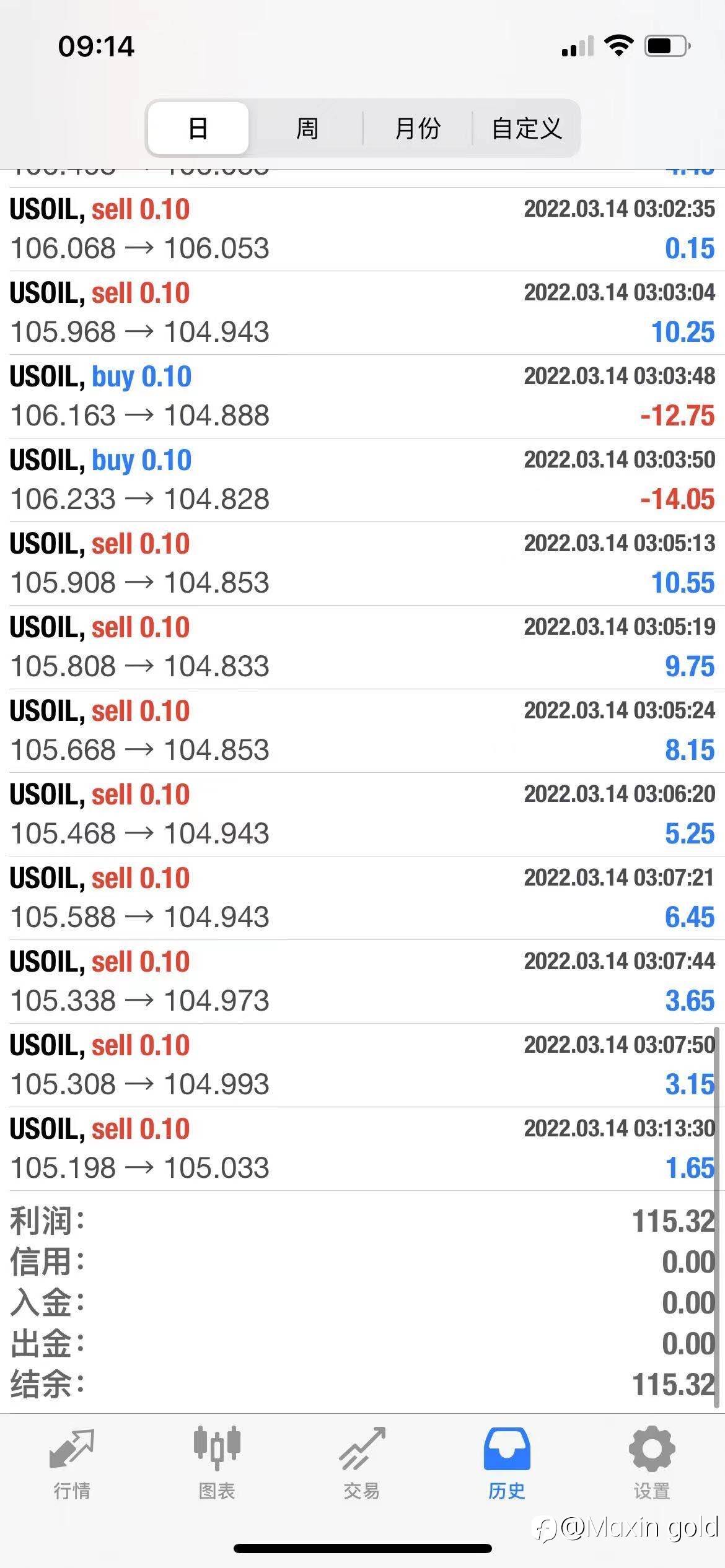Screen dimensions: 725x1568
Task: View the USOIL sell trade with 10.25 profit
Action: (362, 313)
